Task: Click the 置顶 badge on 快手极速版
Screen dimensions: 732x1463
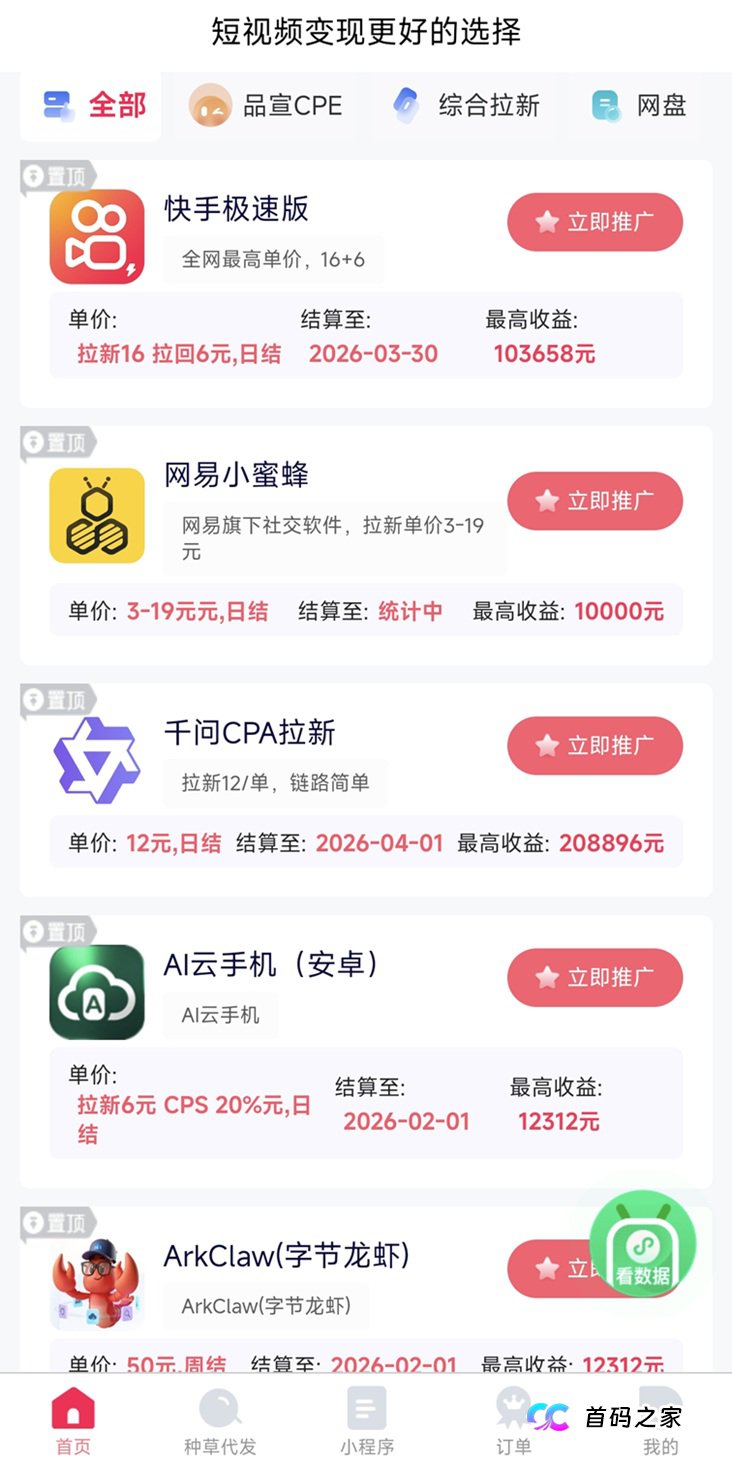Action: click(x=56, y=174)
